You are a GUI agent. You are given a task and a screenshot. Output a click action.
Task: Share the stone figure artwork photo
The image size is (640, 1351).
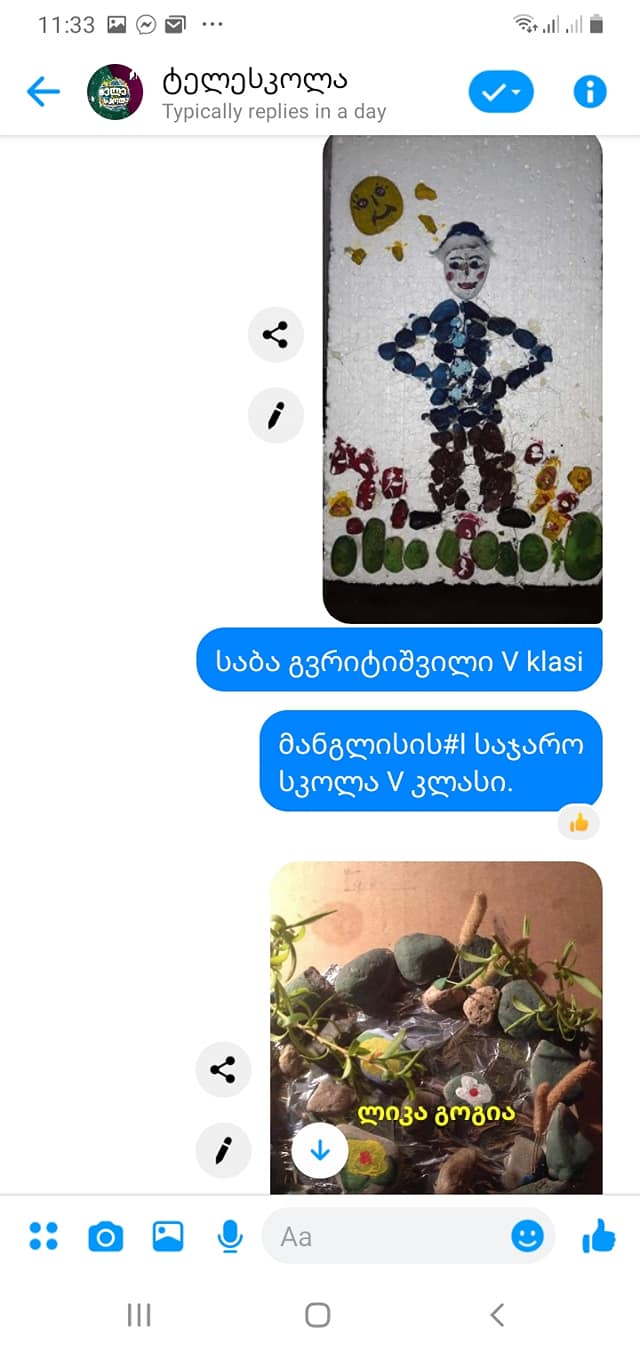pyautogui.click(x=275, y=334)
